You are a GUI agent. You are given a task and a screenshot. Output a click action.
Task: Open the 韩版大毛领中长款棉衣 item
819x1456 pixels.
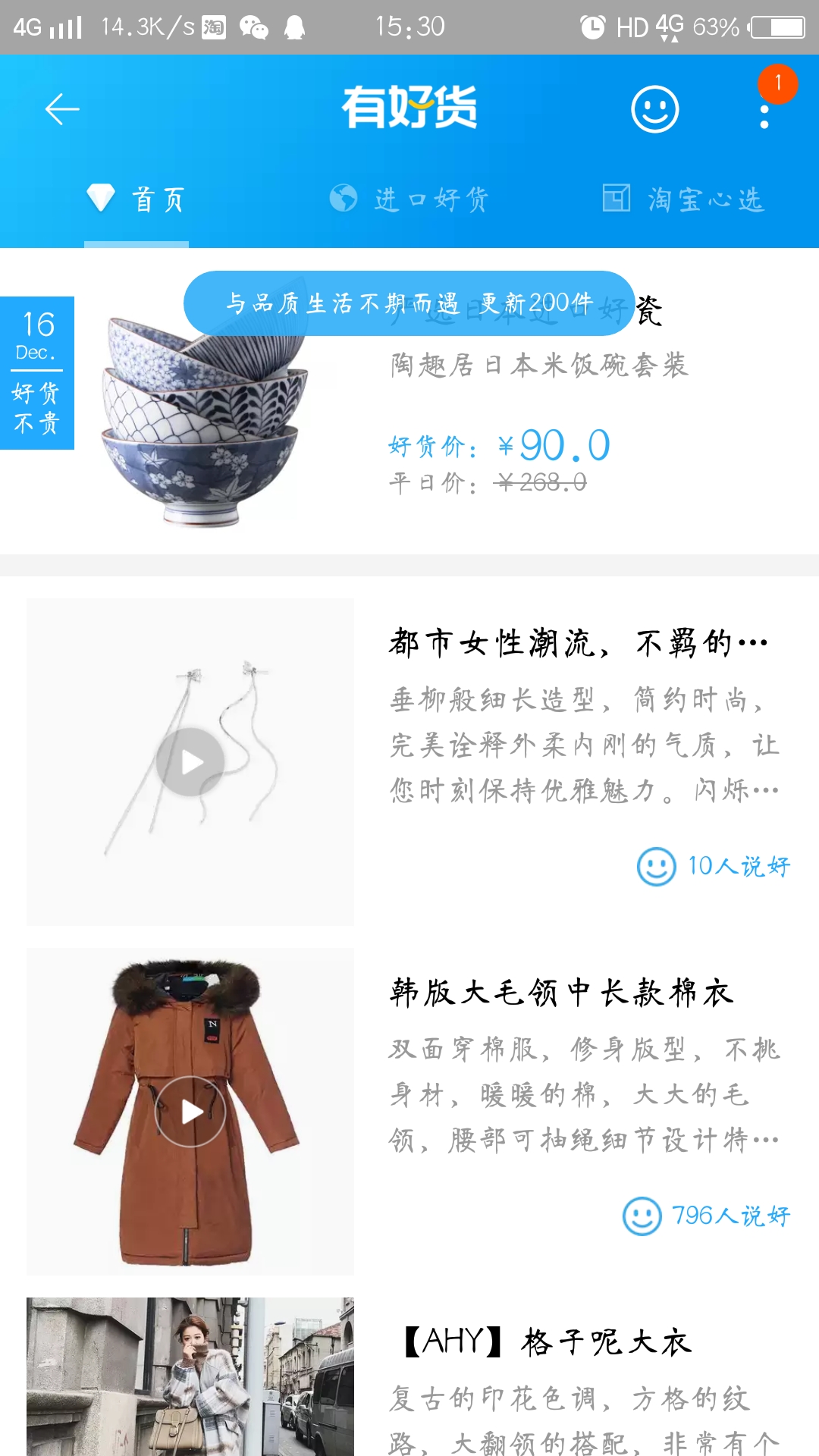561,992
